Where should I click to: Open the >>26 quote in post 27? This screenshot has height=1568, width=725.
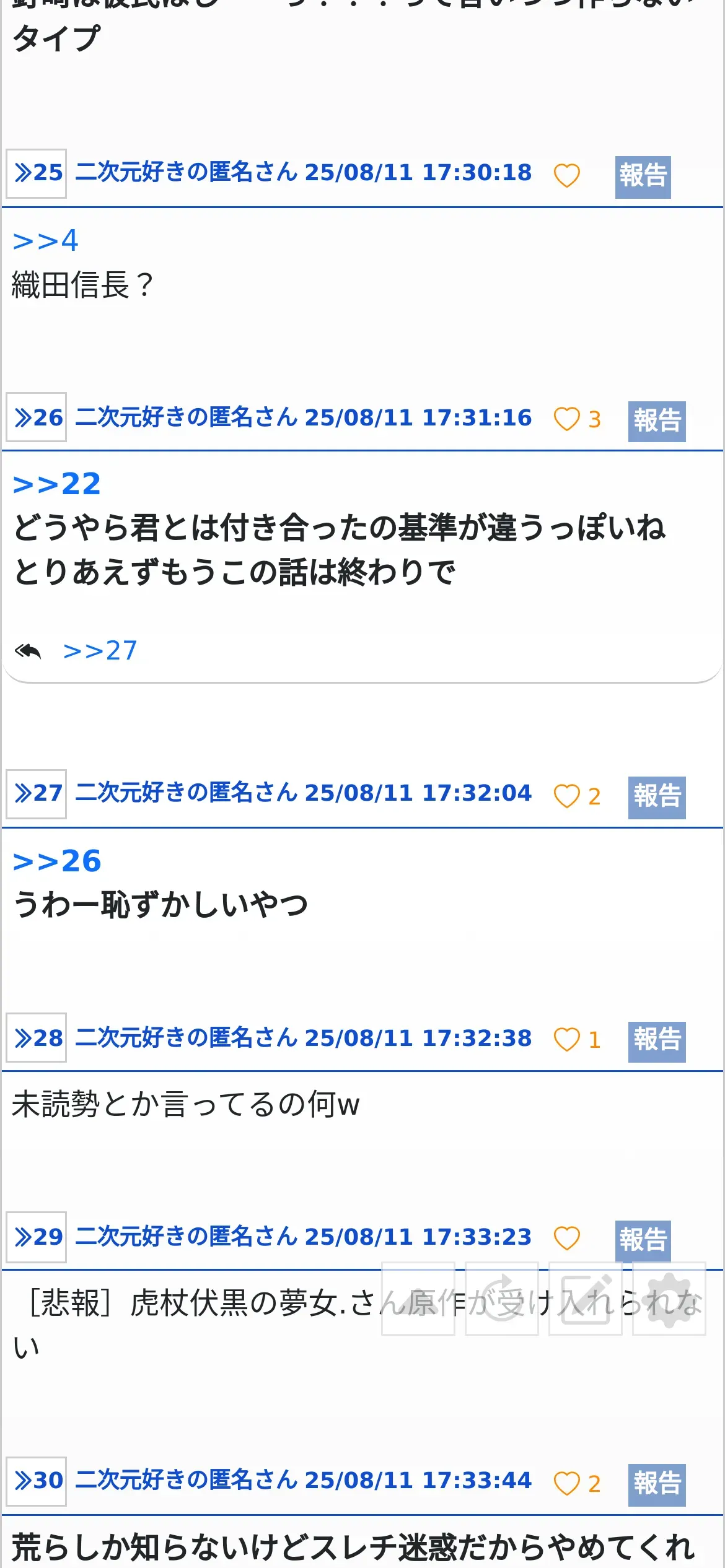point(56,861)
